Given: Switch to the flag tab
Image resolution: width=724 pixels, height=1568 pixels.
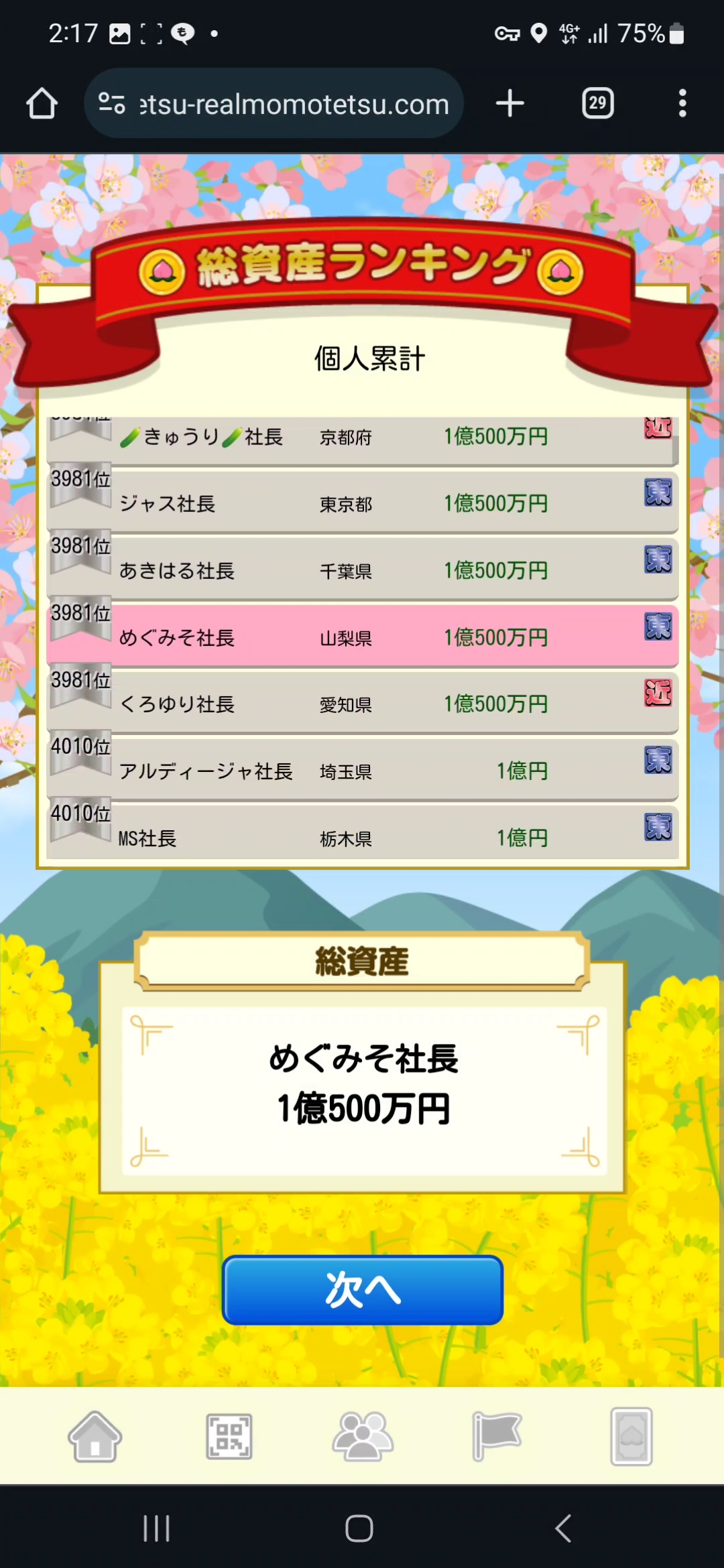Looking at the screenshot, I should 497,1436.
